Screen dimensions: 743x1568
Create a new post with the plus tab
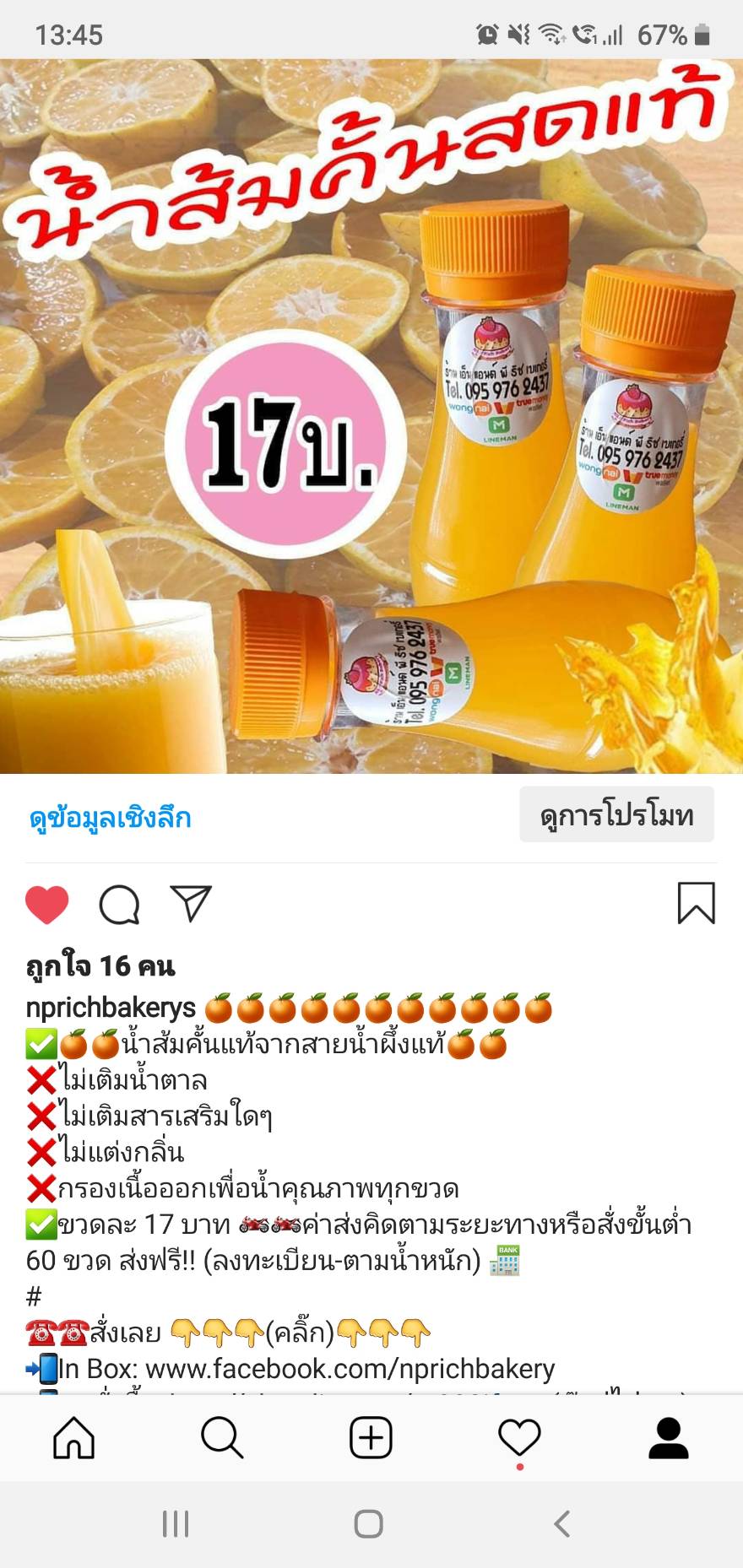point(371,1437)
